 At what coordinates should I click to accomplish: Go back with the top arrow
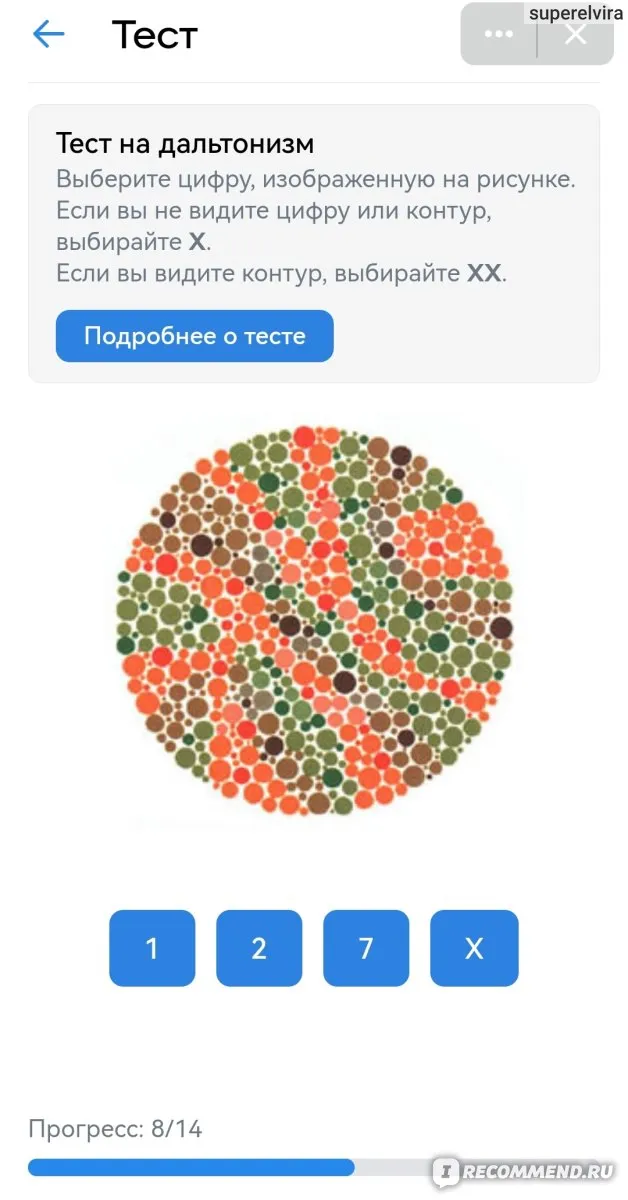[x=48, y=35]
